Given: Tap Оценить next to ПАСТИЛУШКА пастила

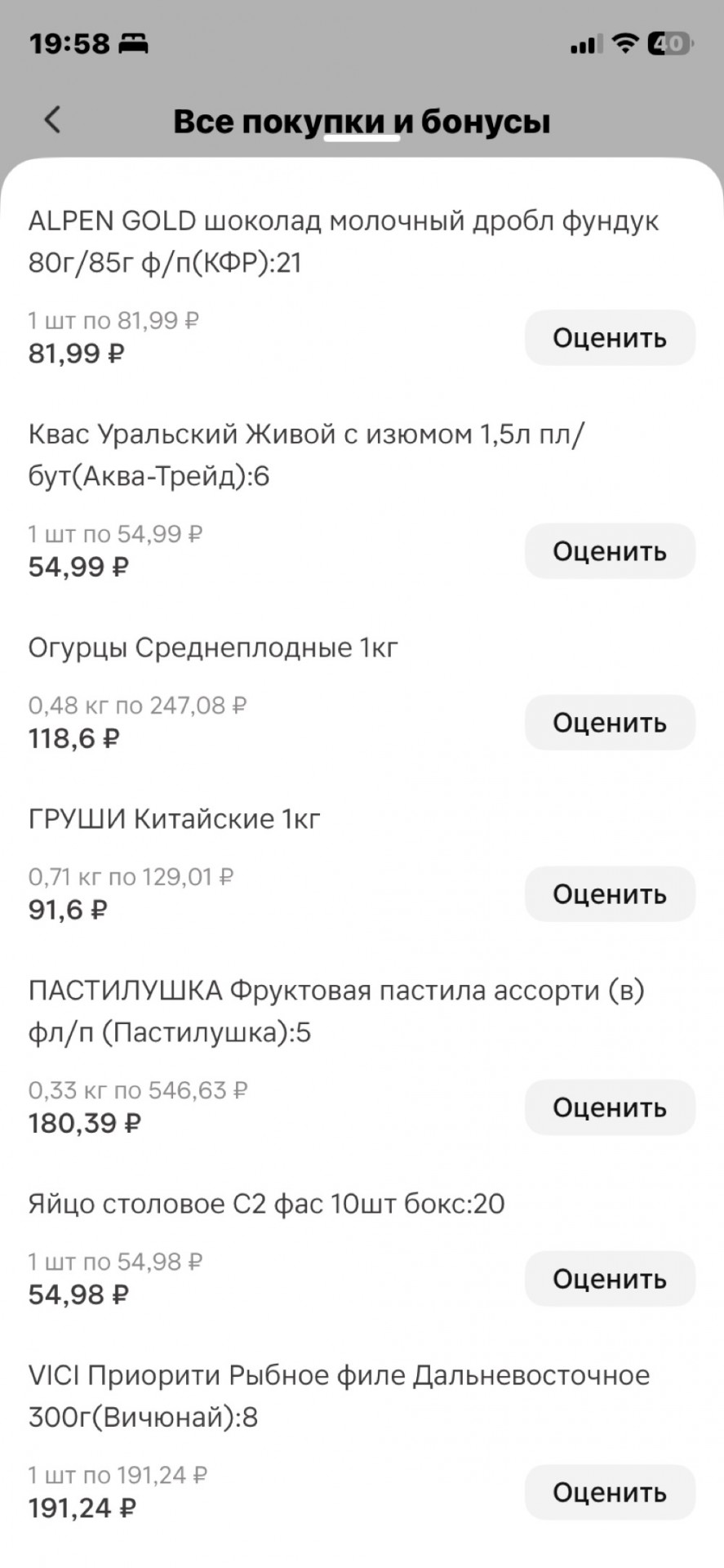Looking at the screenshot, I should tap(609, 1107).
